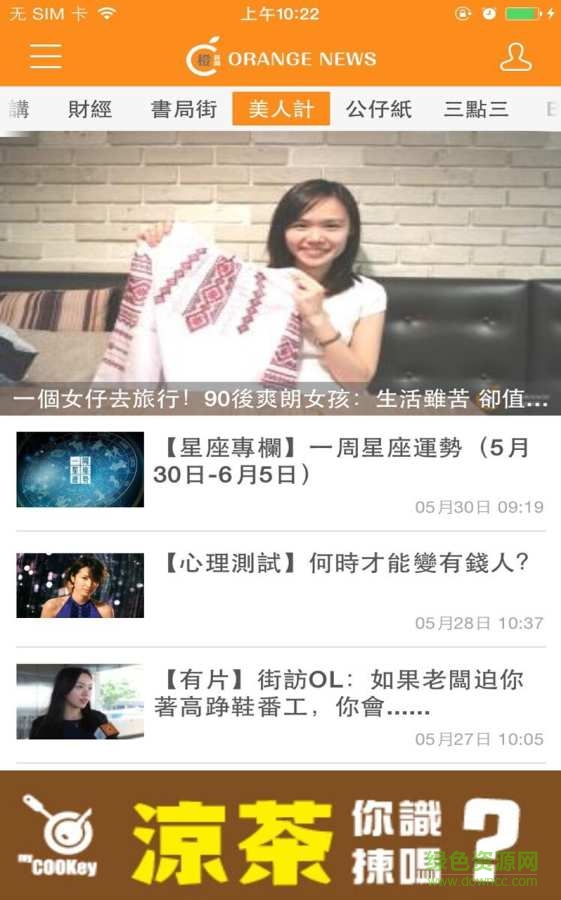This screenshot has width=561, height=900.
Task: Go to the 公仔紙 tab
Action: click(x=378, y=108)
